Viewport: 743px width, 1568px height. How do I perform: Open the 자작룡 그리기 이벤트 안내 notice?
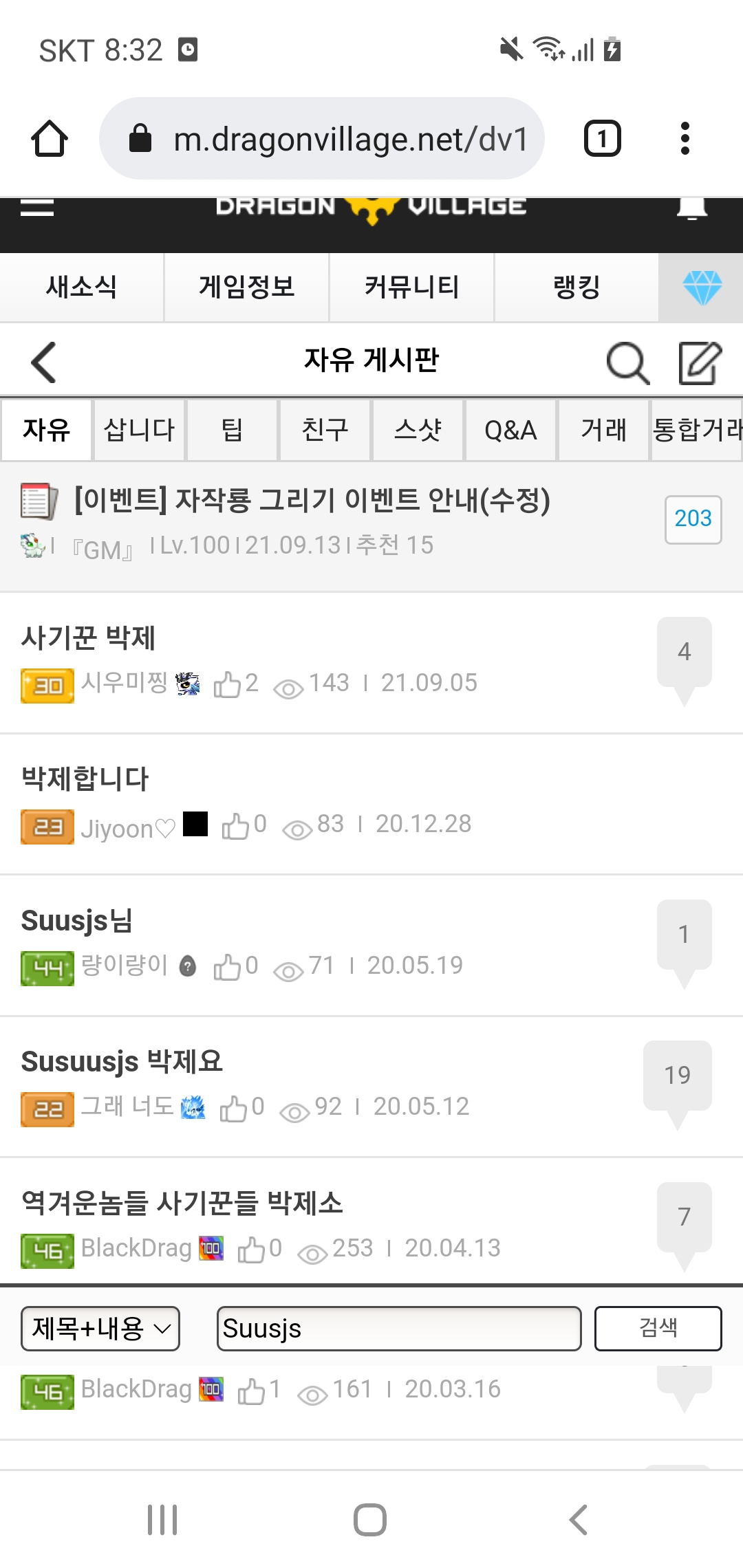pos(312,501)
